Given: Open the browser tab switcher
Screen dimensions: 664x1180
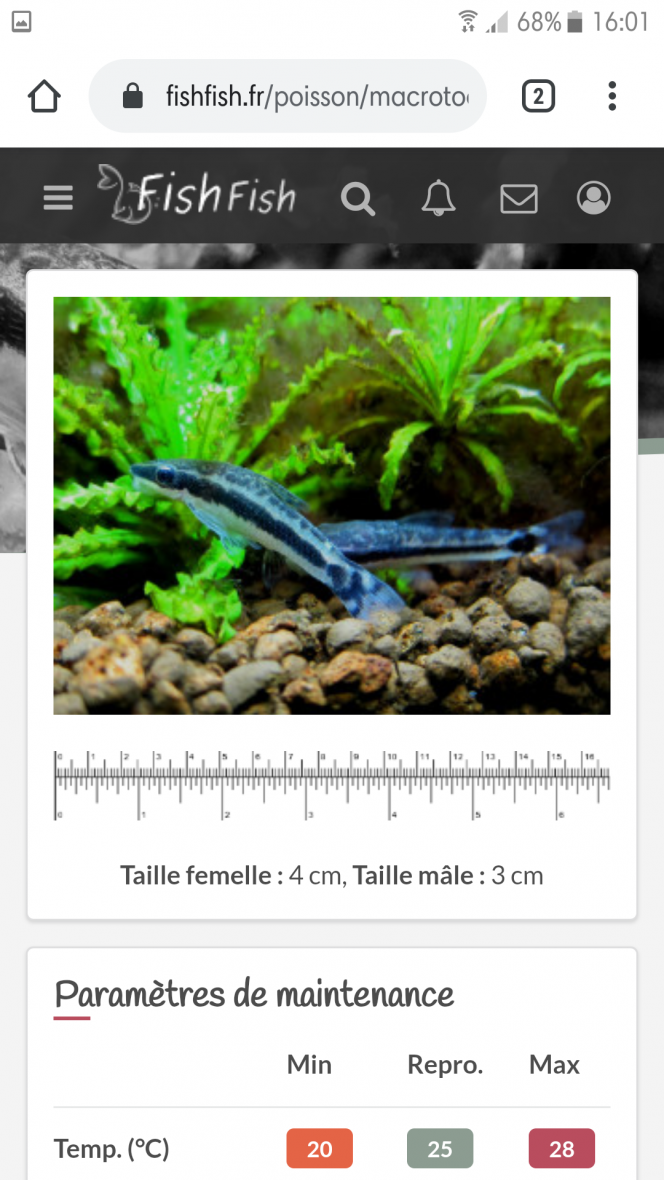Looking at the screenshot, I should pos(538,97).
